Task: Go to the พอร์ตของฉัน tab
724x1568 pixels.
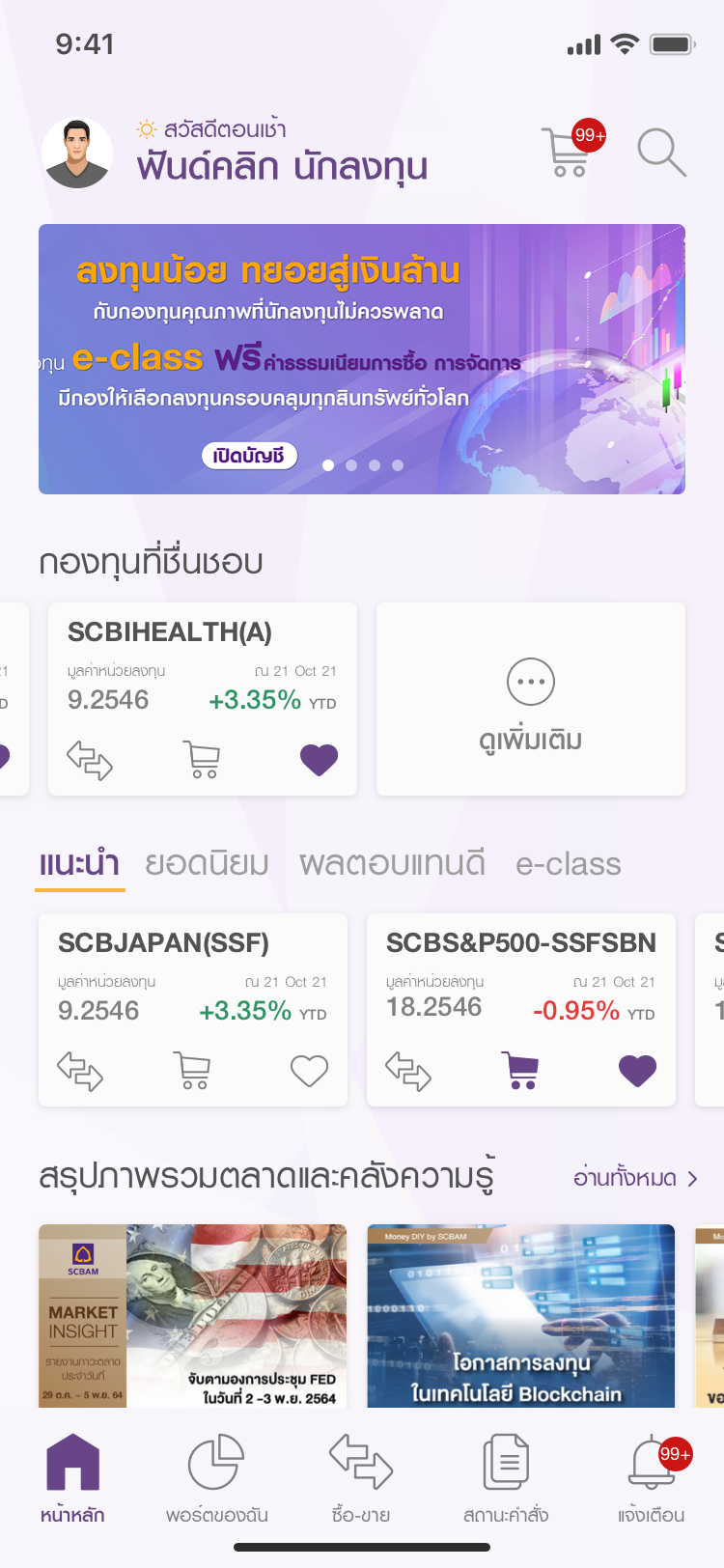Action: [216, 1479]
